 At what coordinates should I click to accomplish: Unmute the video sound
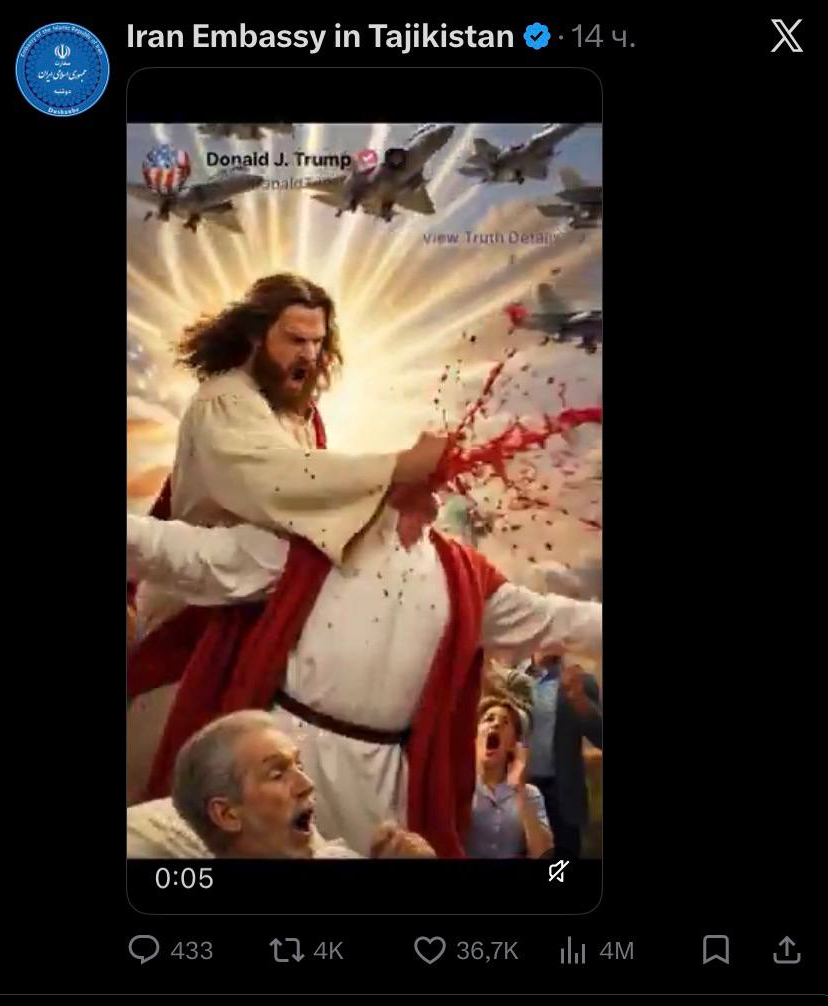(x=558, y=872)
